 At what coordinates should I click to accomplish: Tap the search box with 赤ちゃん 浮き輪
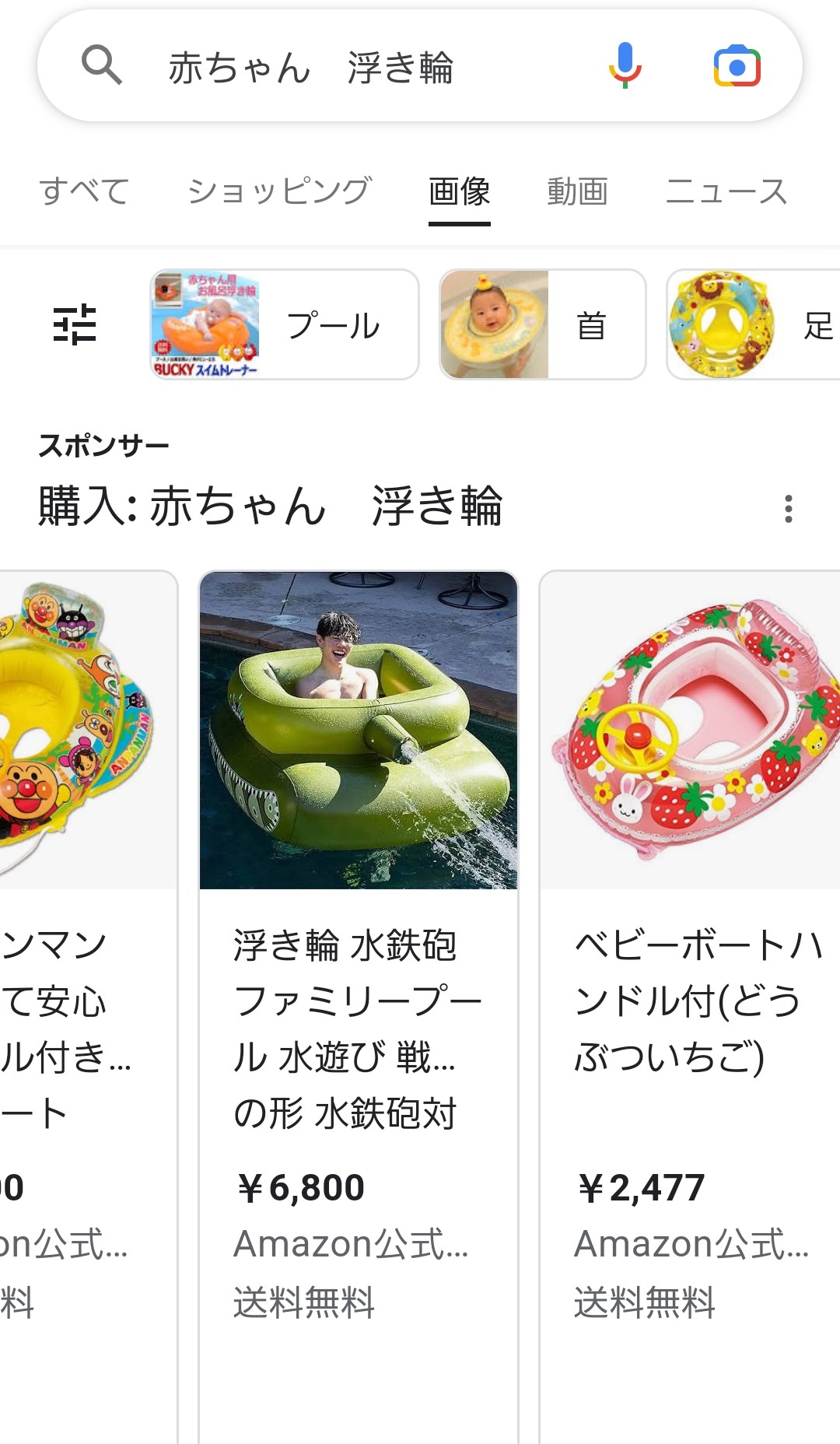point(350,67)
